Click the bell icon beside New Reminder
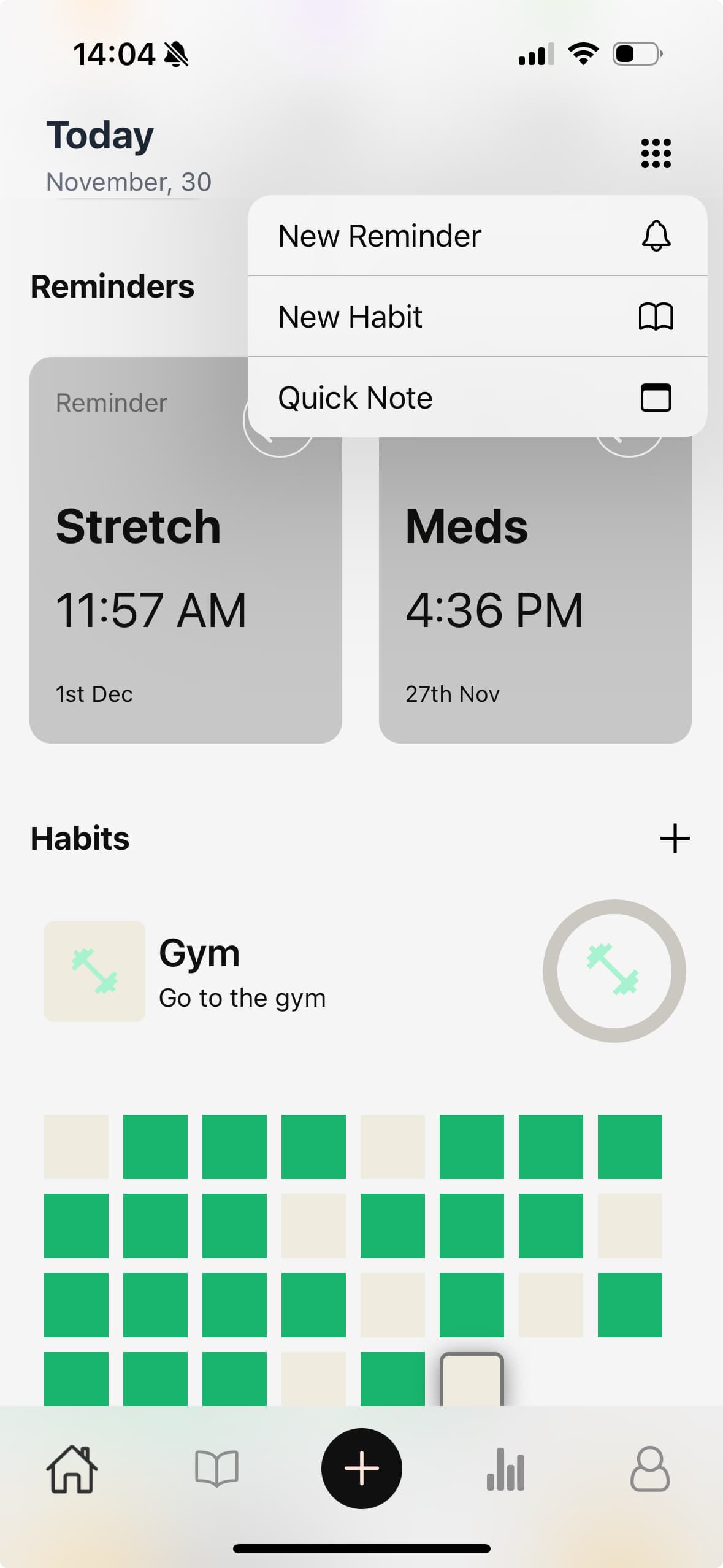Image resolution: width=723 pixels, height=1568 pixels. click(656, 236)
